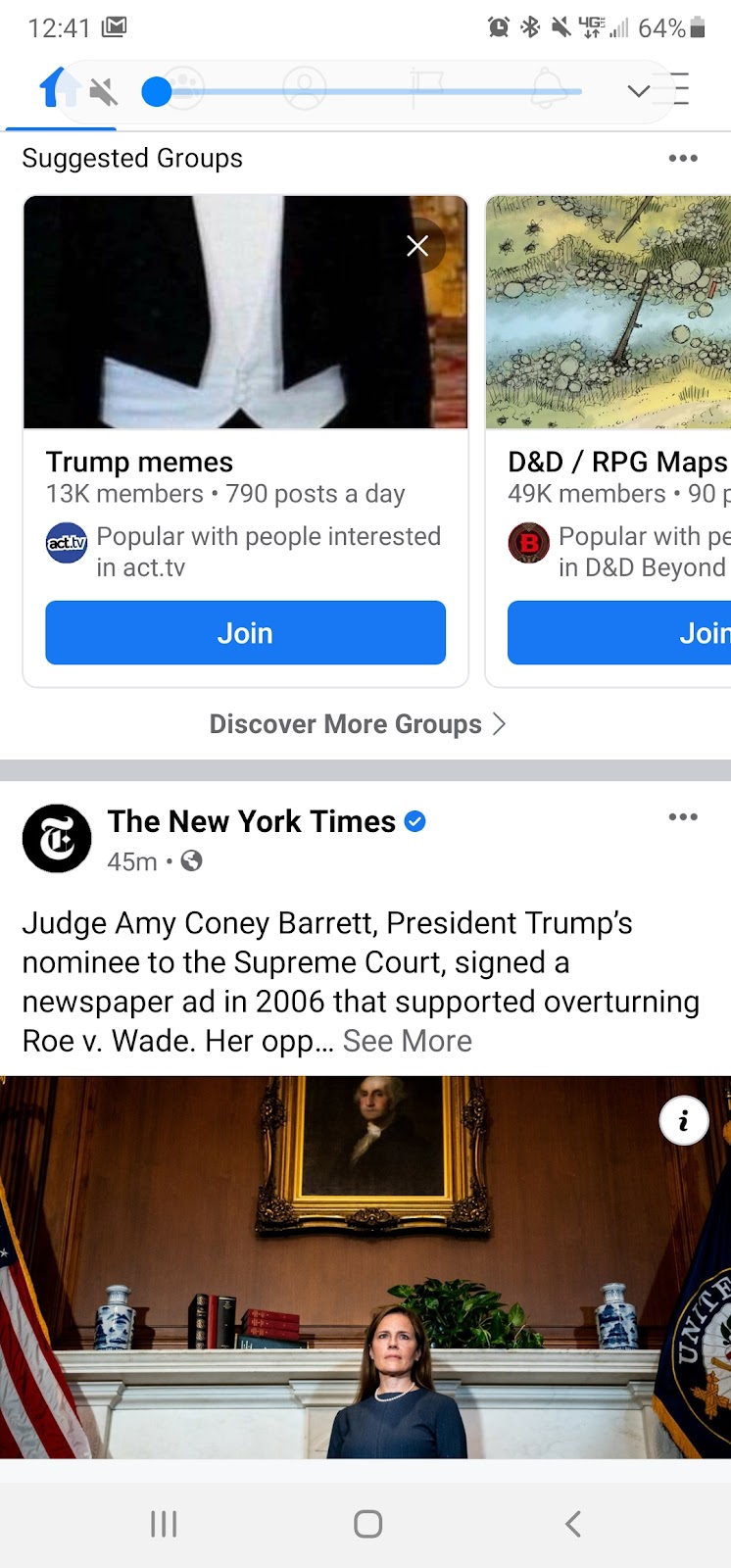
Task: Join the Trump memes group
Action: [x=245, y=633]
